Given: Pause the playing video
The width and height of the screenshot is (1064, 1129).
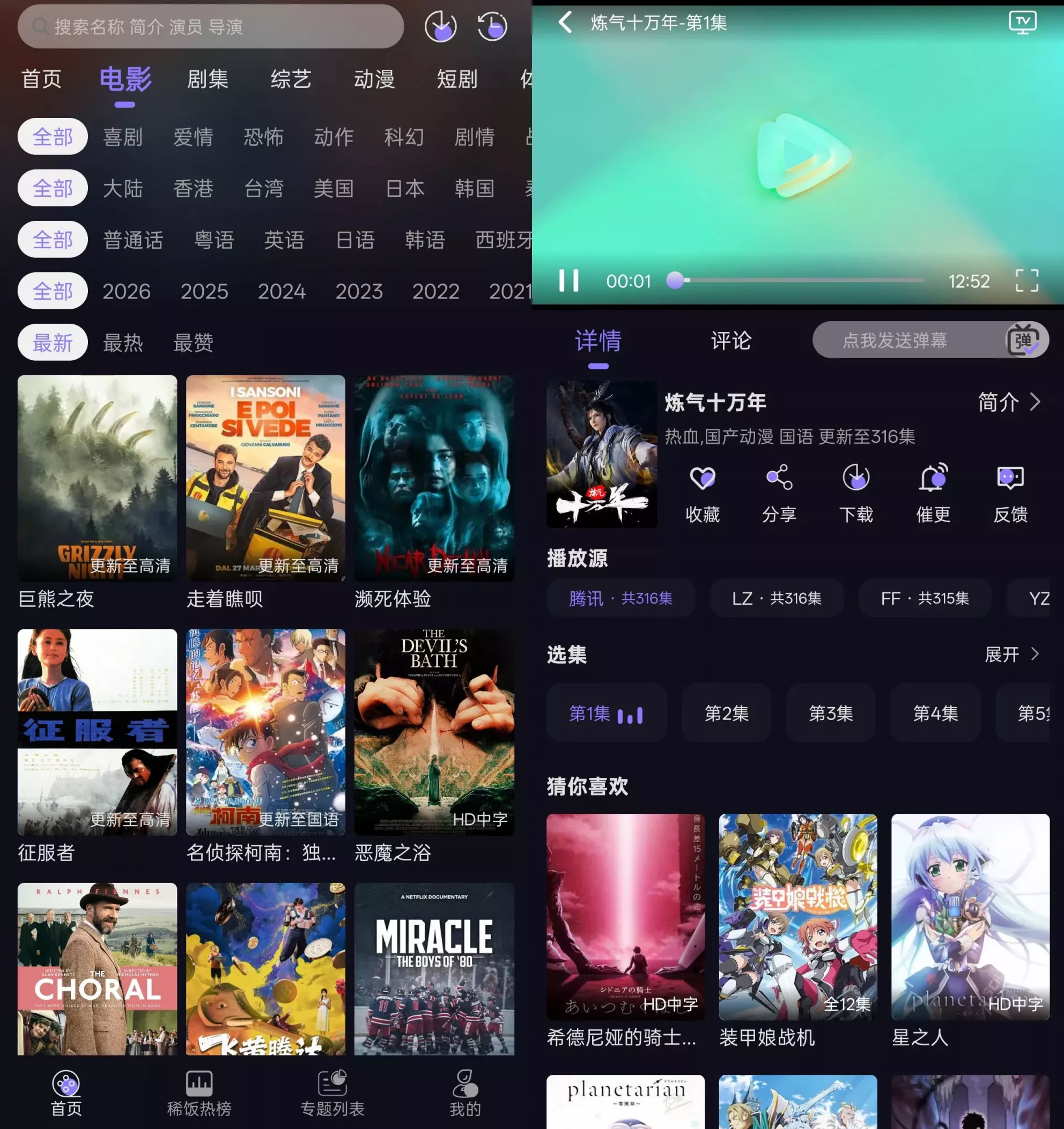Looking at the screenshot, I should [x=568, y=280].
